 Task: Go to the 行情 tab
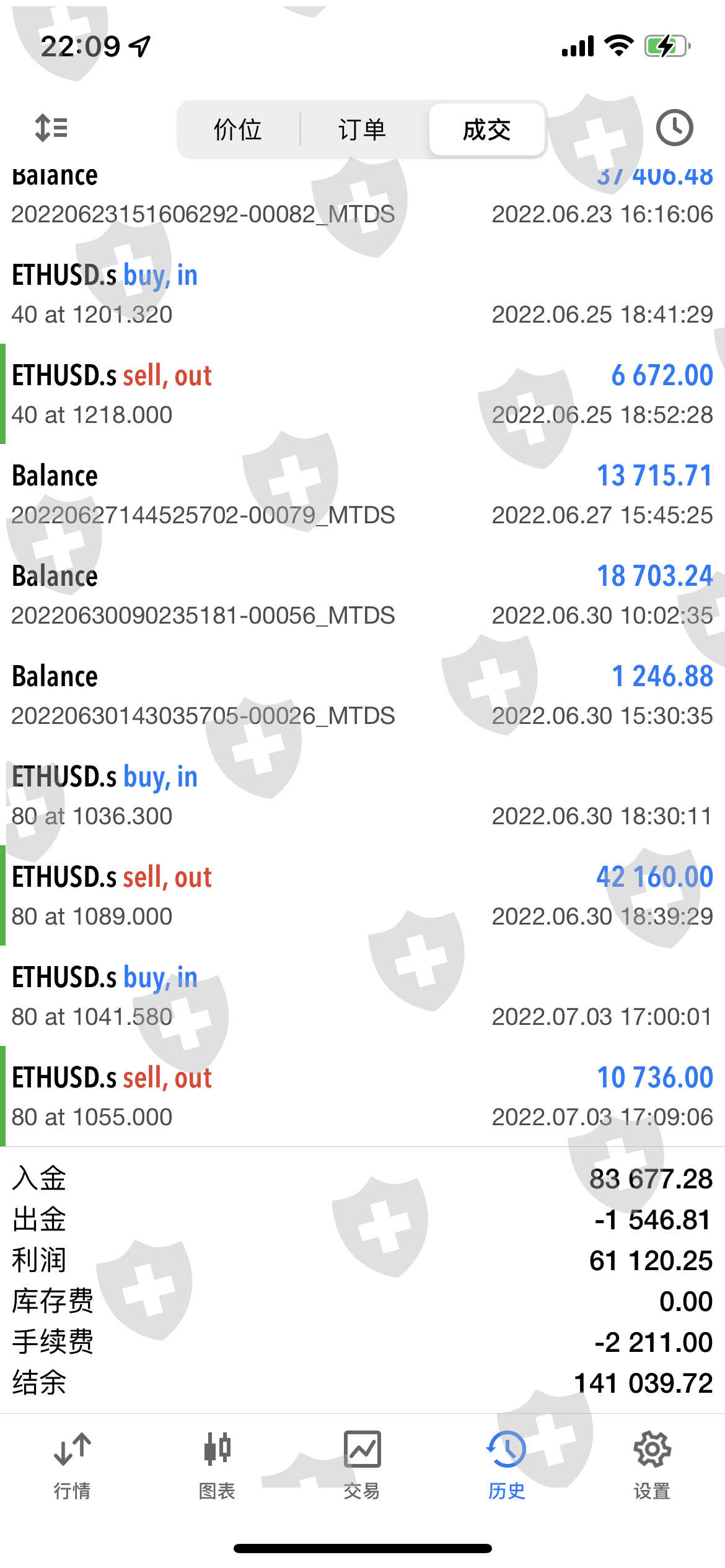coord(72,1464)
